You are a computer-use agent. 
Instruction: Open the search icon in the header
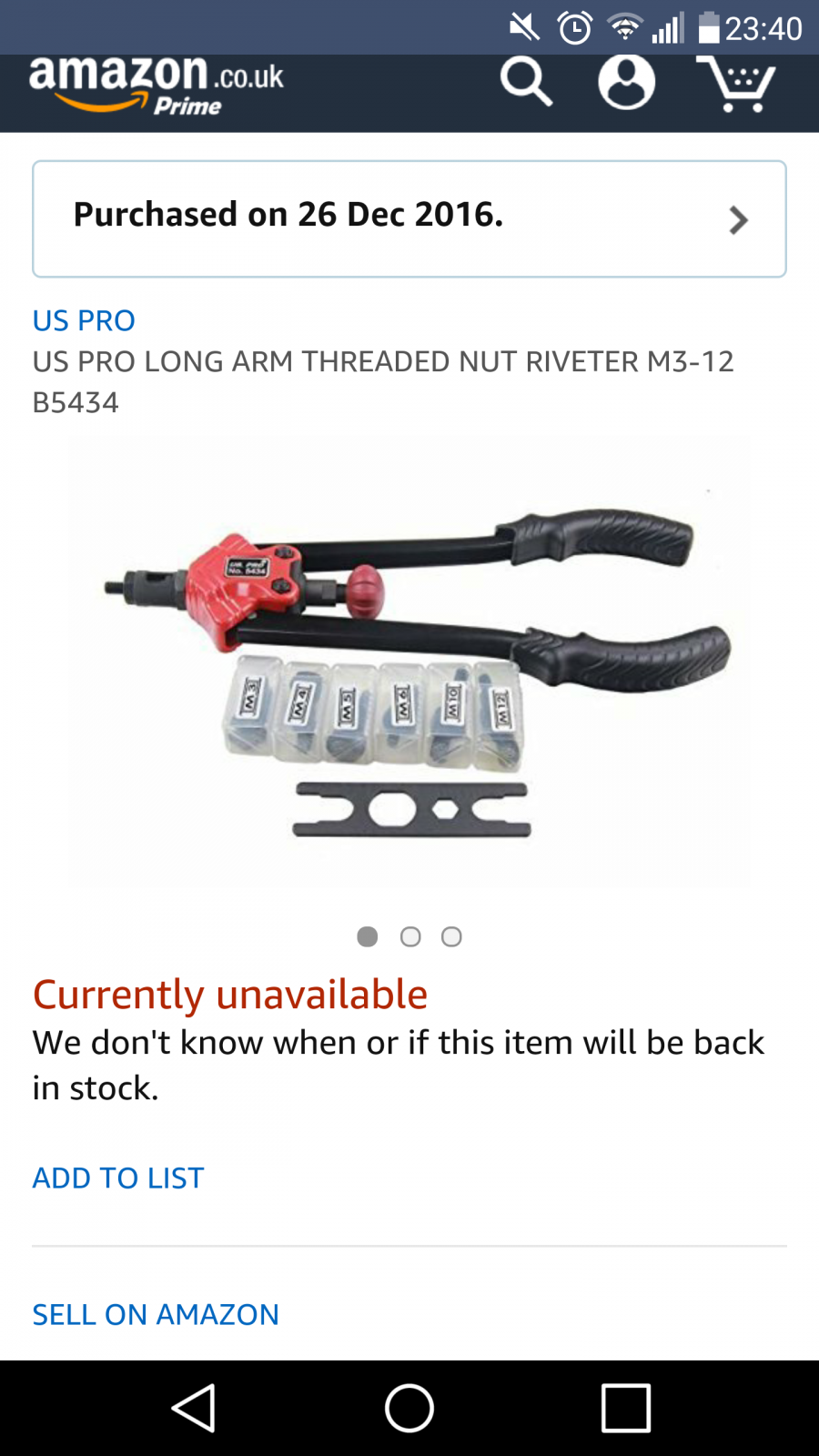coord(526,82)
